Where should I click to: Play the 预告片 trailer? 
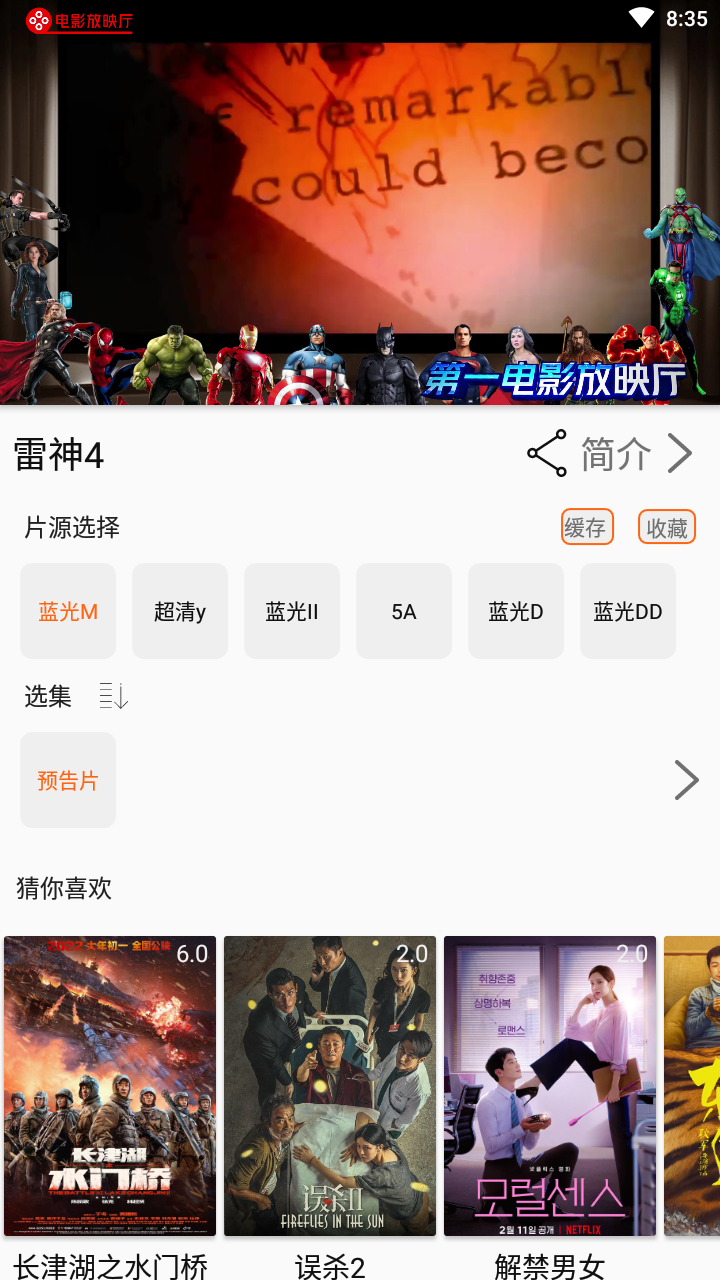tap(67, 779)
